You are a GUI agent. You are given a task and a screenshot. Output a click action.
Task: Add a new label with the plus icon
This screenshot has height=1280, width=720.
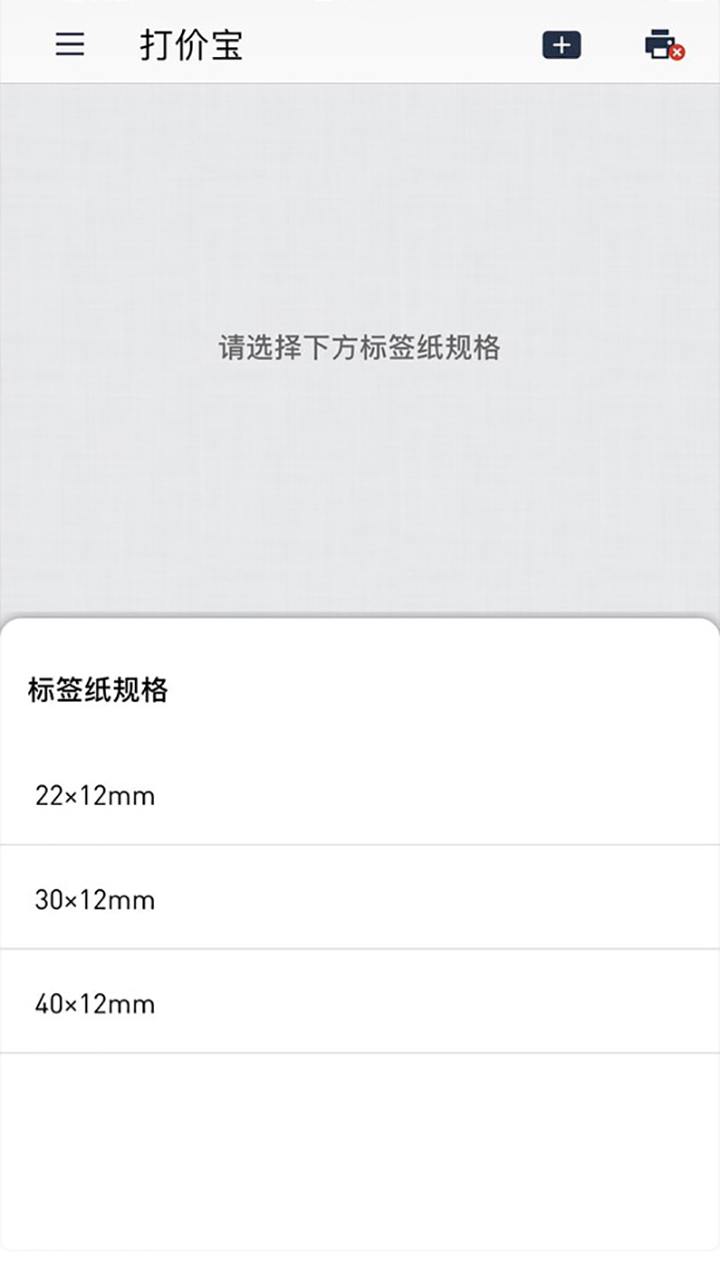[x=561, y=45]
